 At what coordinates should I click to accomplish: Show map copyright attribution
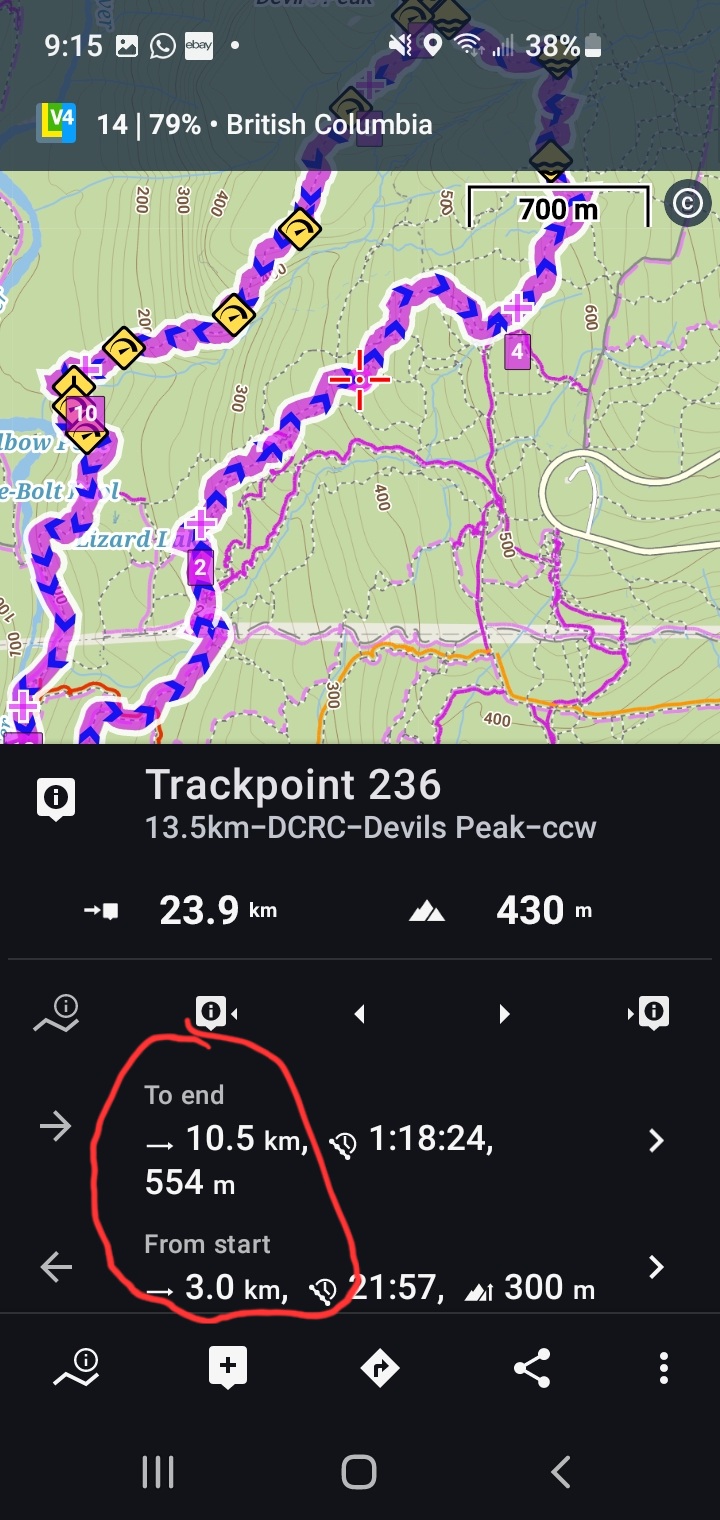(687, 203)
